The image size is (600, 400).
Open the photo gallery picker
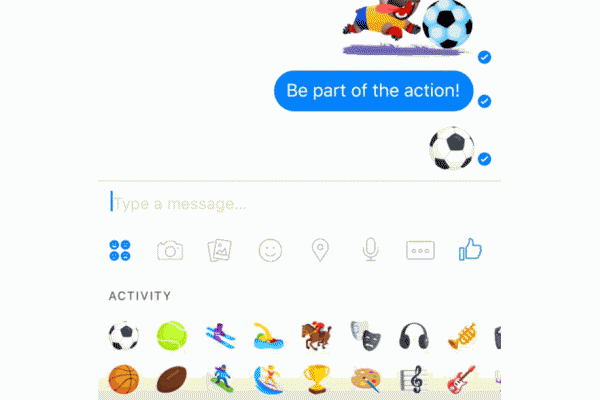(219, 250)
